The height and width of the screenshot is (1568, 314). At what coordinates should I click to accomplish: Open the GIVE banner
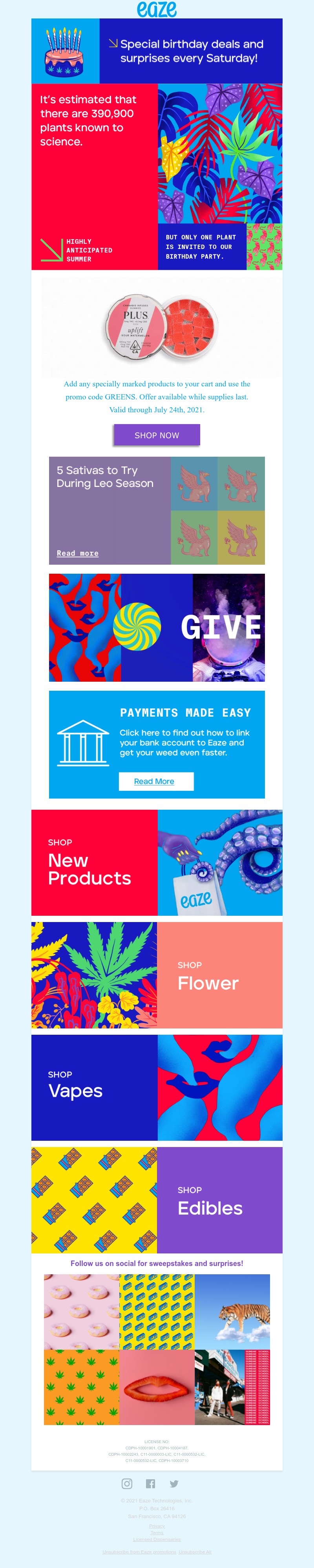pos(156,627)
